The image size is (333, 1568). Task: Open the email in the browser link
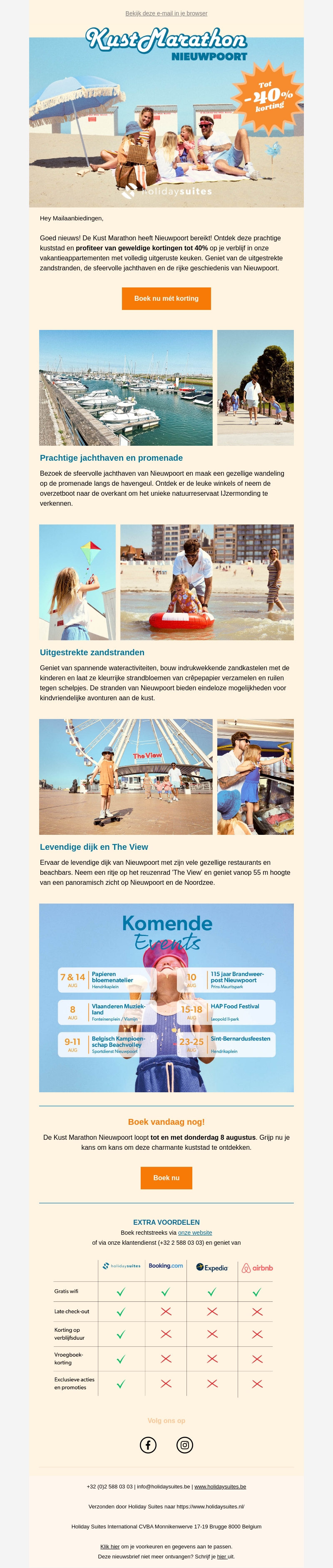(166, 13)
